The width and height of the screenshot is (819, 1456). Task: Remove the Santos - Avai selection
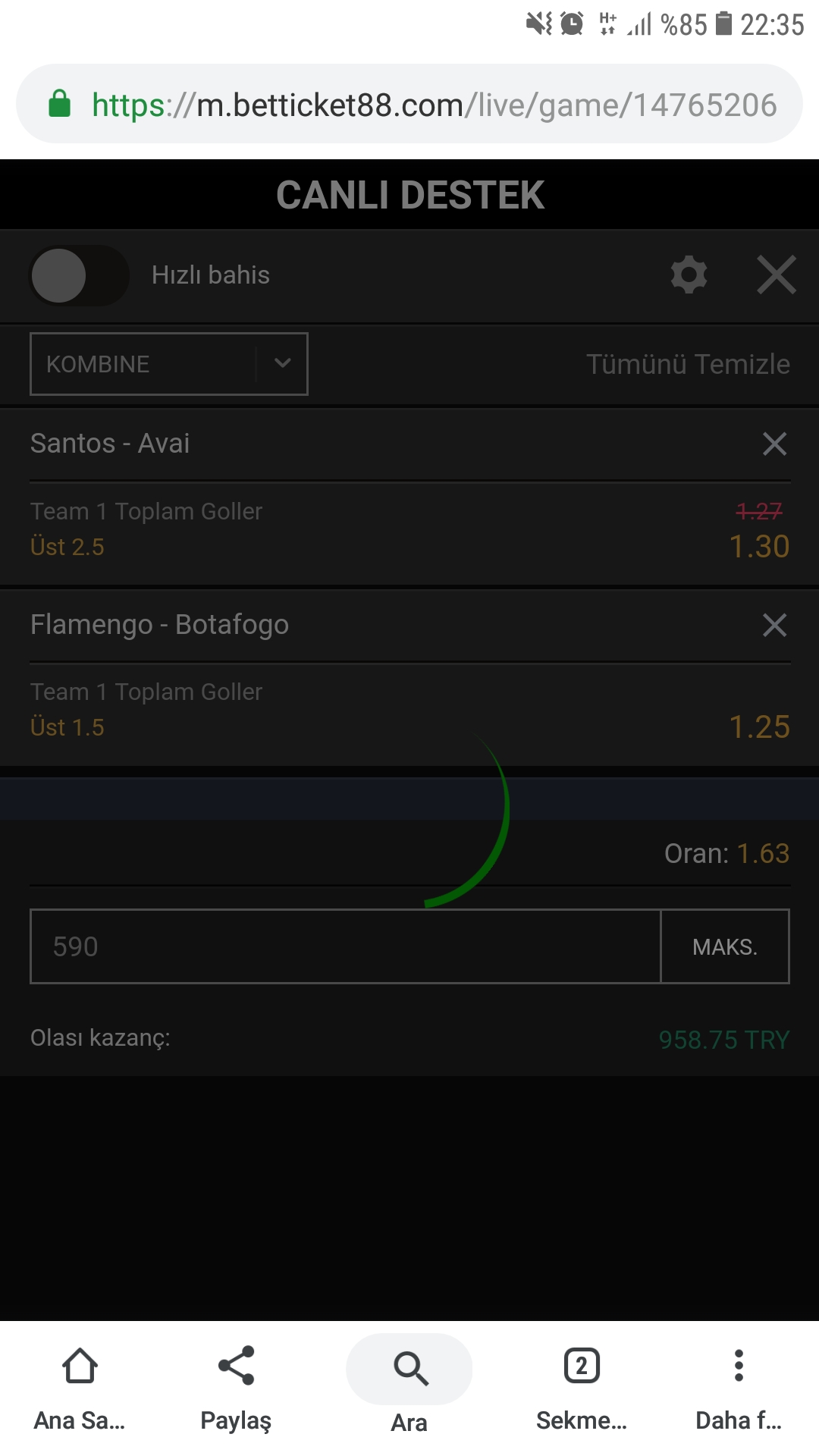point(774,444)
